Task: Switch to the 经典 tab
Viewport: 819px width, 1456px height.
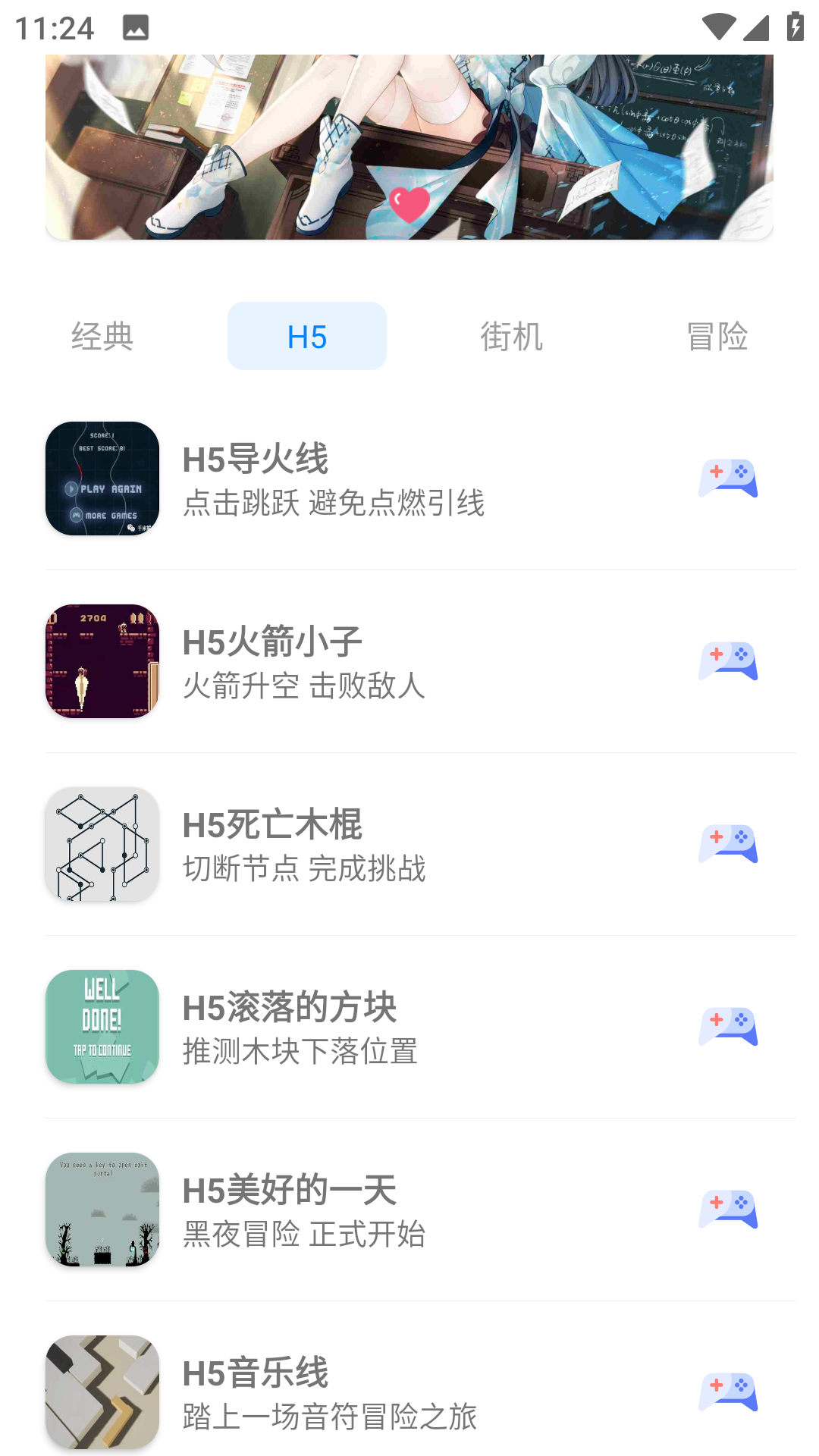Action: click(x=102, y=336)
